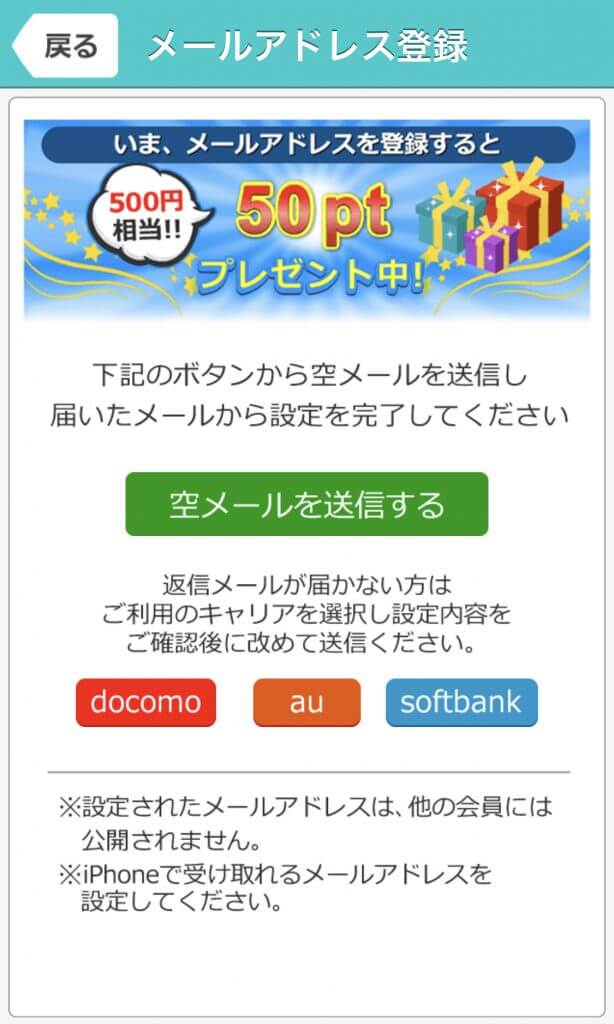The width and height of the screenshot is (614, 1024).
Task: Go back with the 戻る button
Action: (x=66, y=46)
